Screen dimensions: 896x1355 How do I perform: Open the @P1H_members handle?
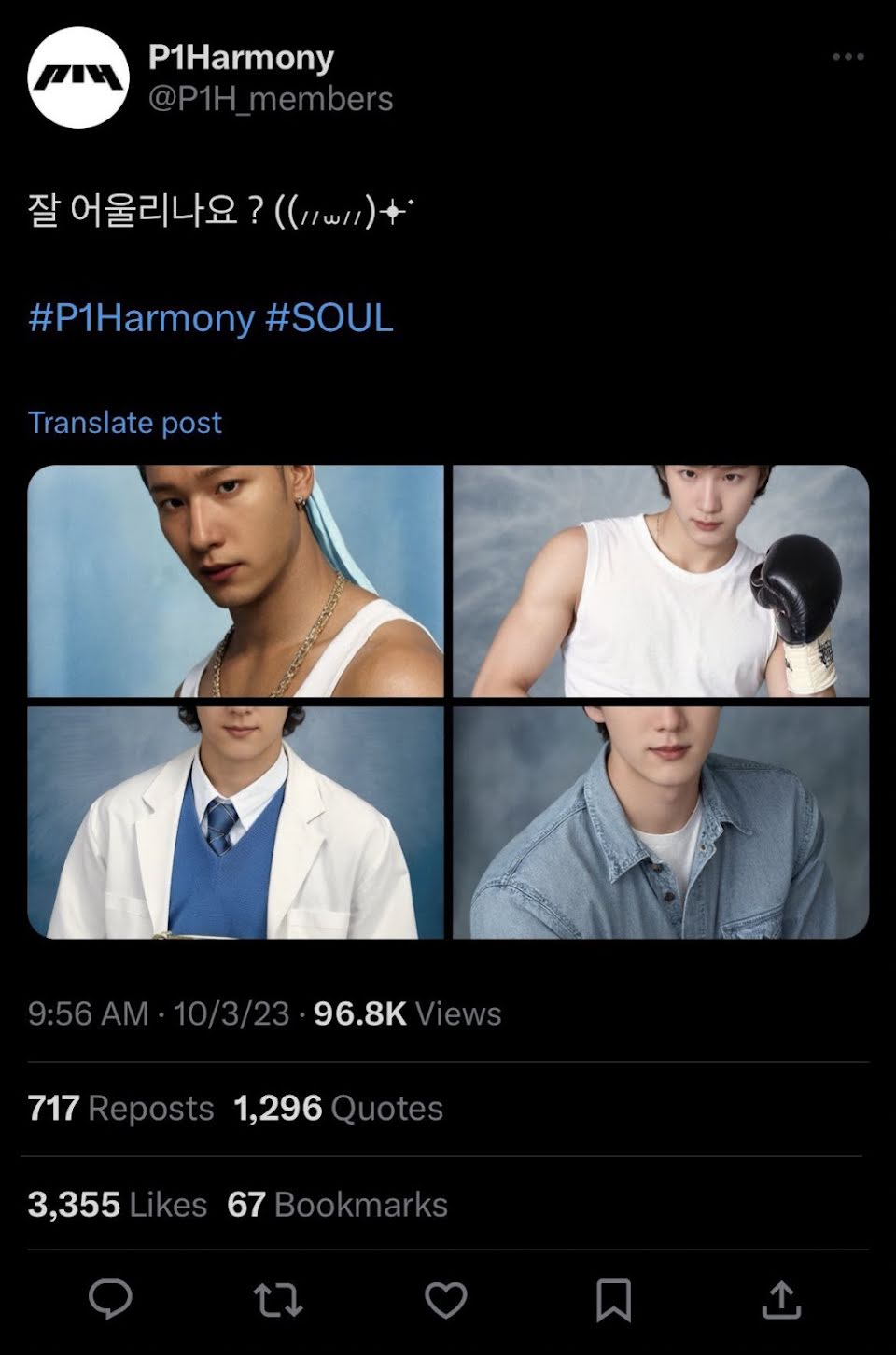tap(271, 99)
